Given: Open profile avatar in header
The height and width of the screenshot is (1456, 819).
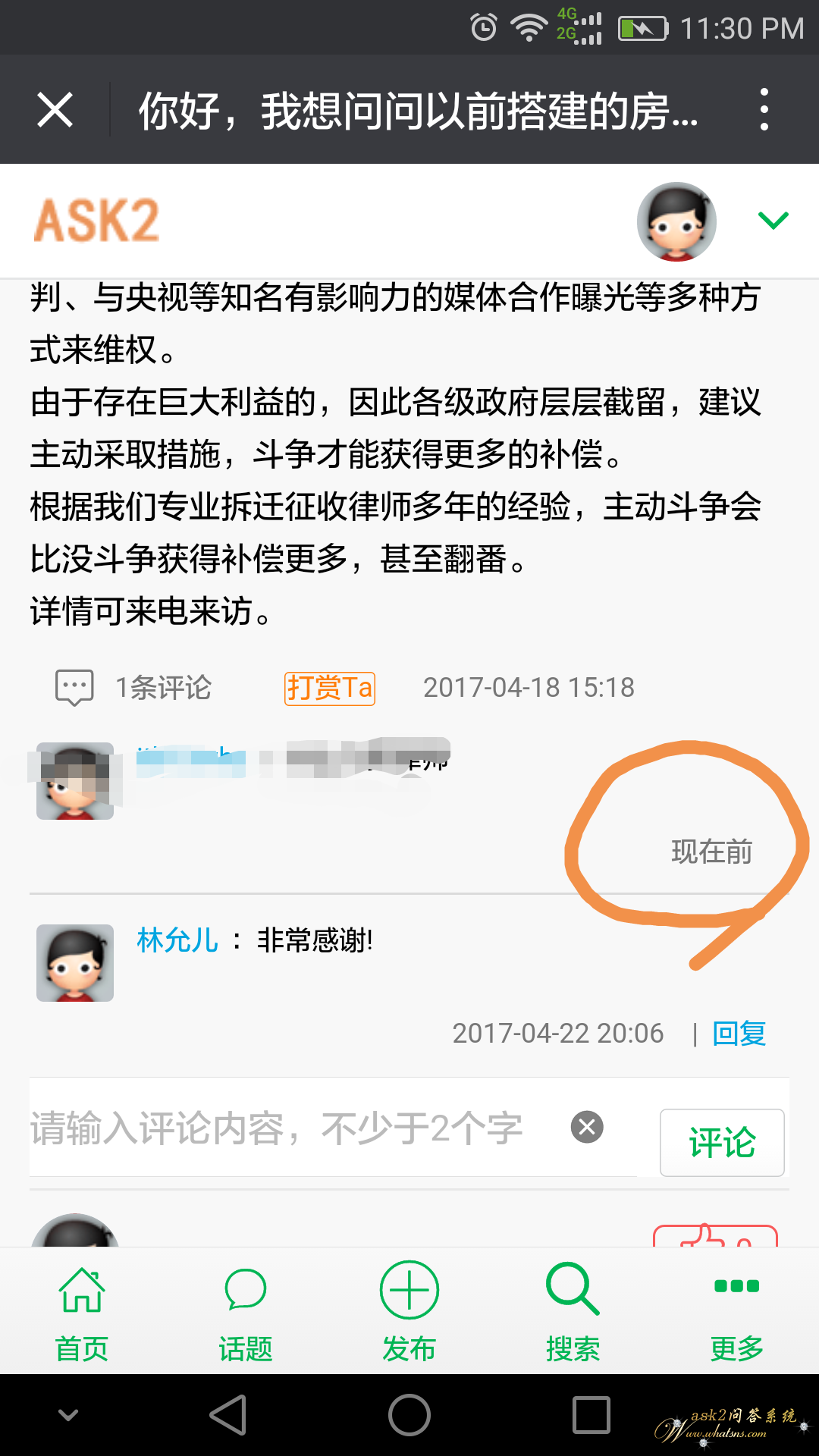Looking at the screenshot, I should point(676,221).
